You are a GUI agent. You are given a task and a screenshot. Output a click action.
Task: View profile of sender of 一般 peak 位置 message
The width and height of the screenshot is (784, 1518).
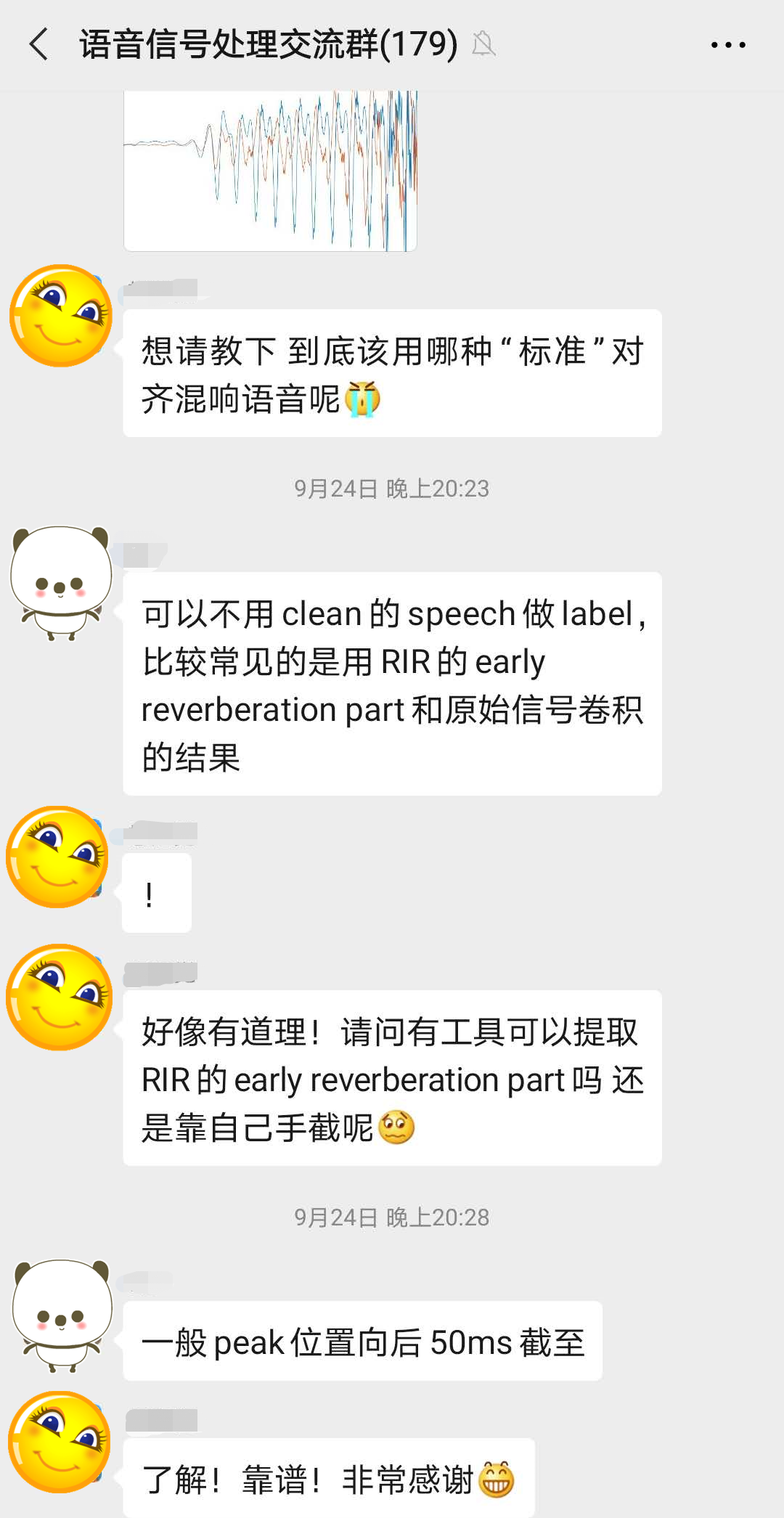pyautogui.click(x=62, y=1315)
